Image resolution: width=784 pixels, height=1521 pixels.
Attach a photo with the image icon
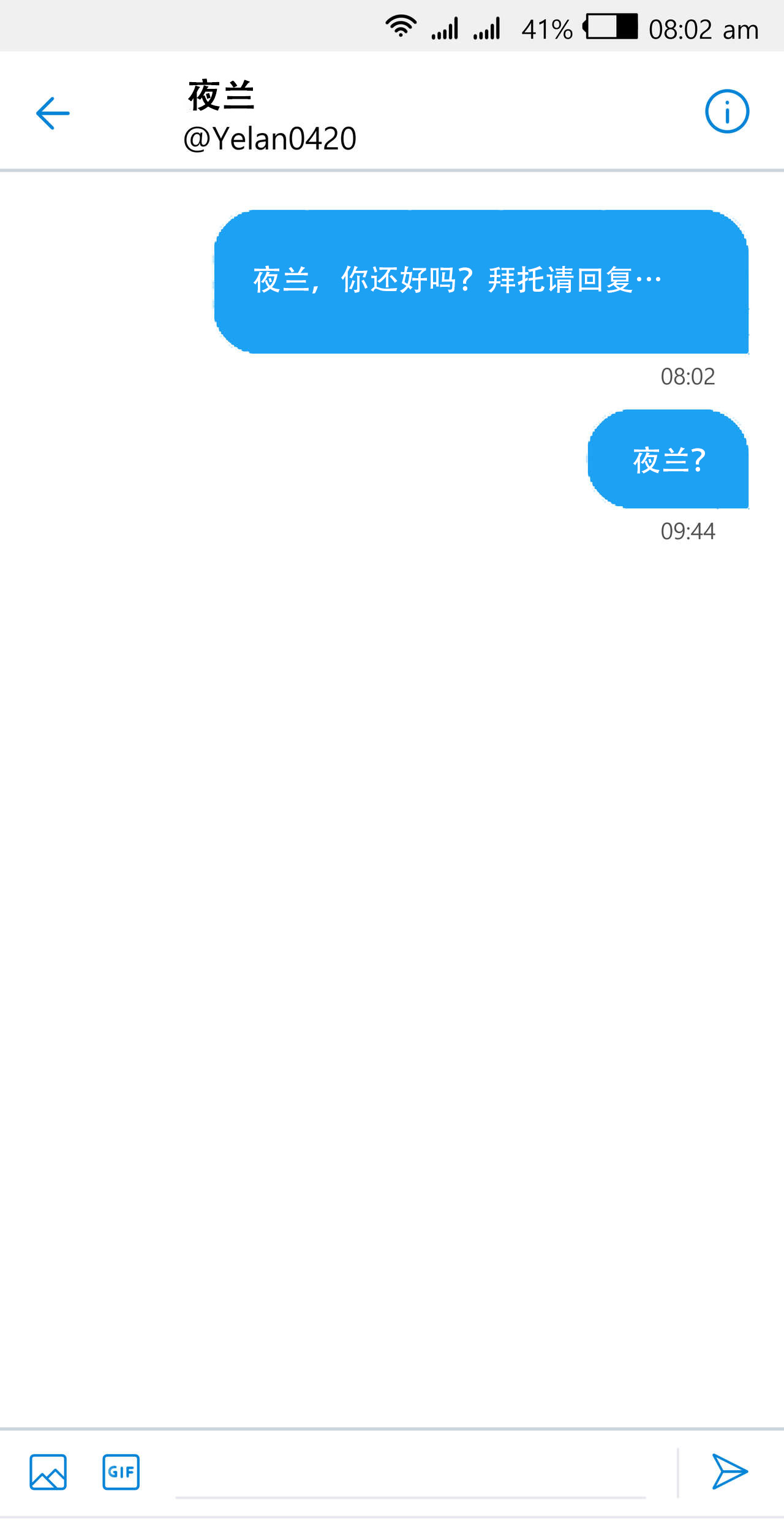(x=48, y=1472)
